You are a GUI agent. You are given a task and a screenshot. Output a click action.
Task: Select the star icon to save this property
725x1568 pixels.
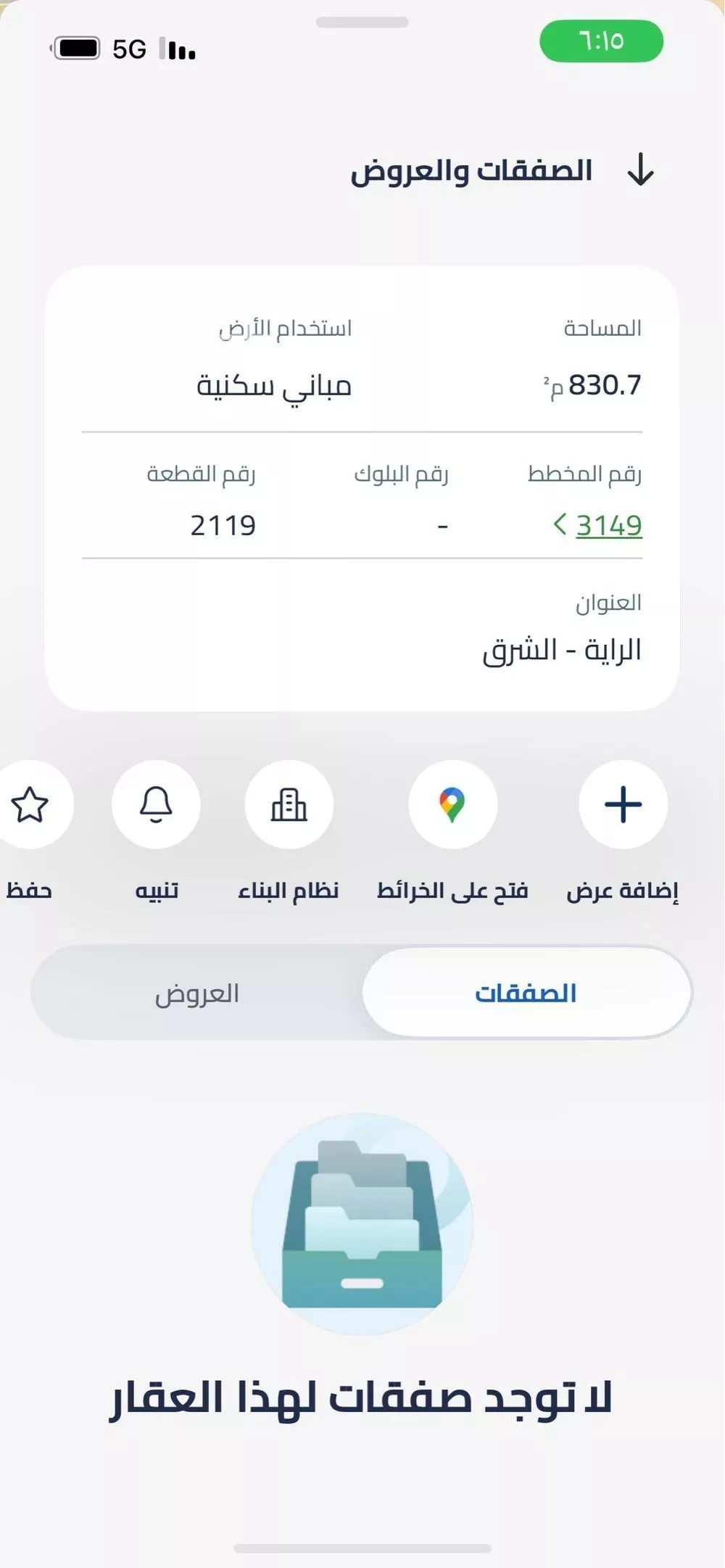coord(28,805)
